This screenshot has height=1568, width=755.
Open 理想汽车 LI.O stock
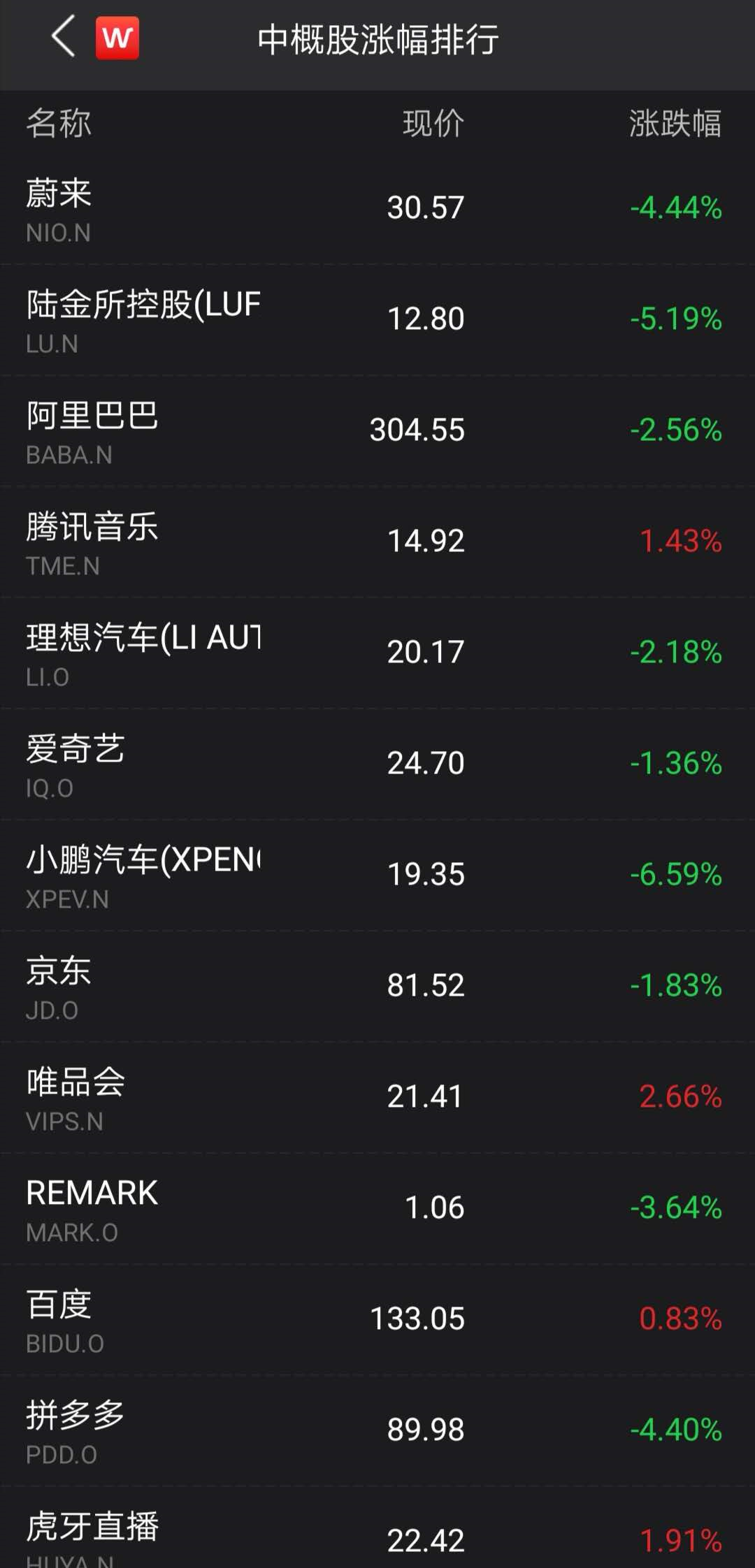pyautogui.click(x=377, y=653)
